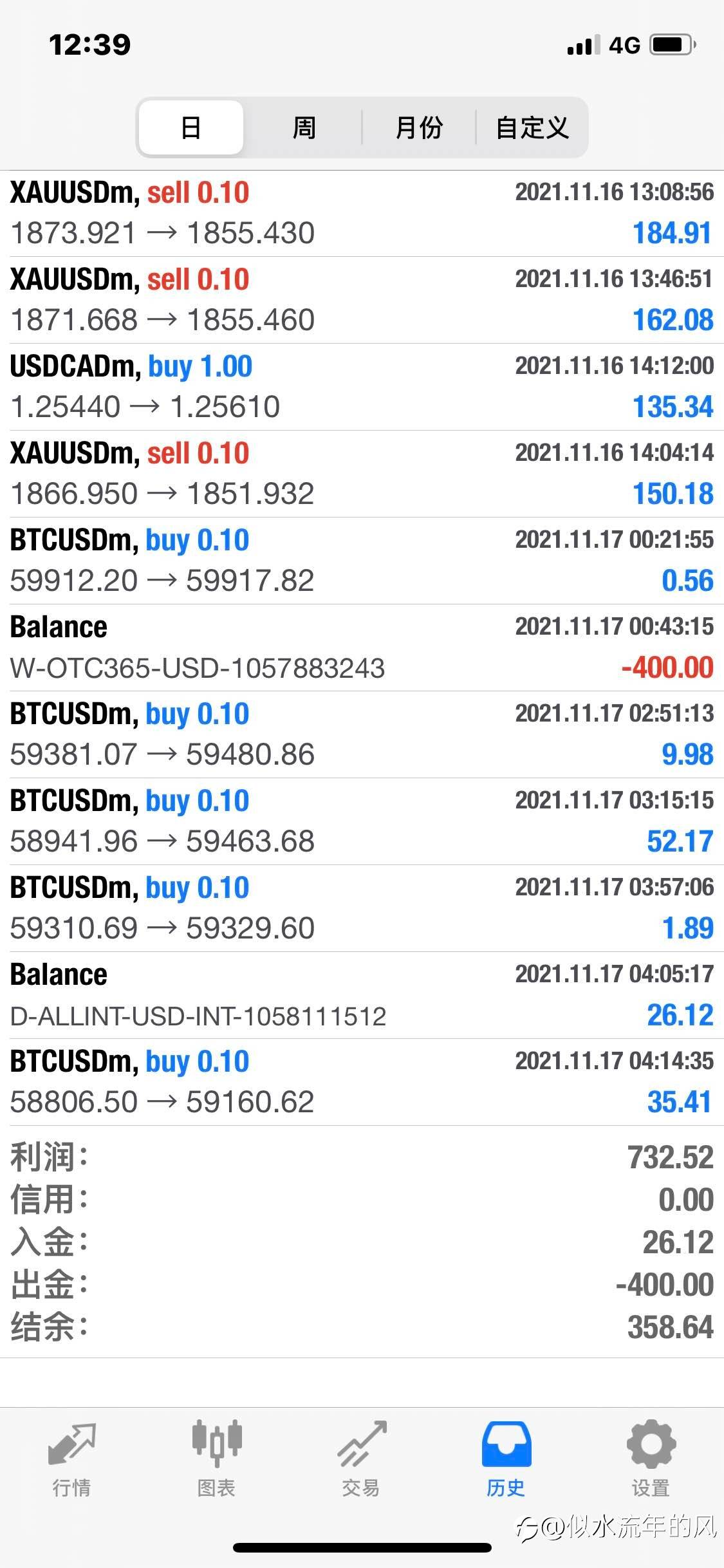Open the Balance deposit entry of 26.12
The width and height of the screenshot is (724, 1568).
click(x=362, y=996)
